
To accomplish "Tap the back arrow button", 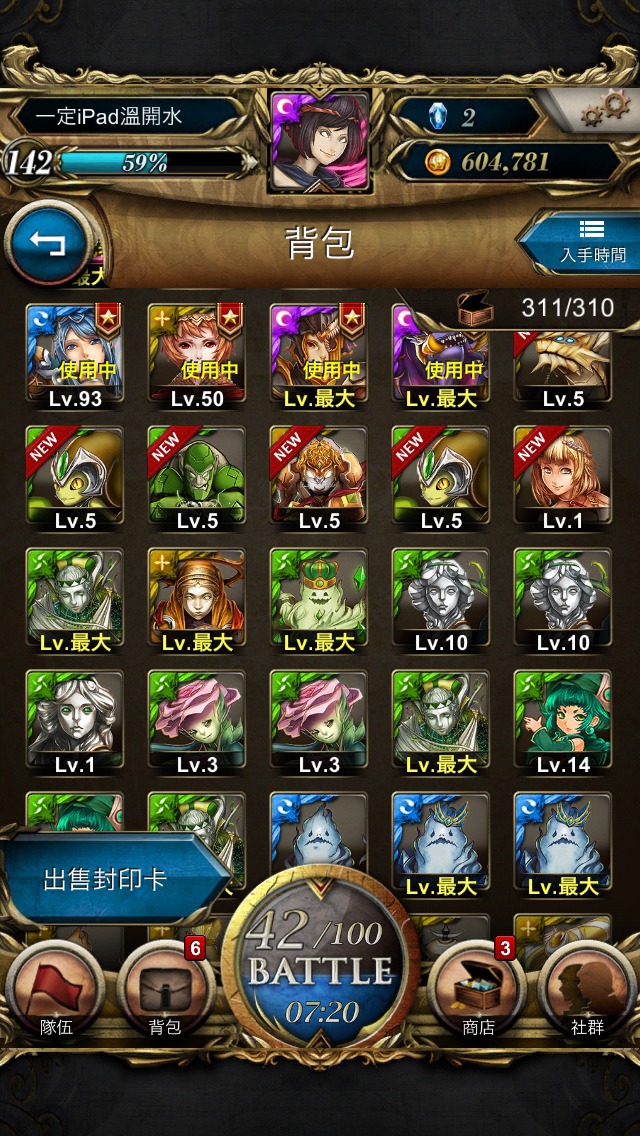I will (x=48, y=243).
